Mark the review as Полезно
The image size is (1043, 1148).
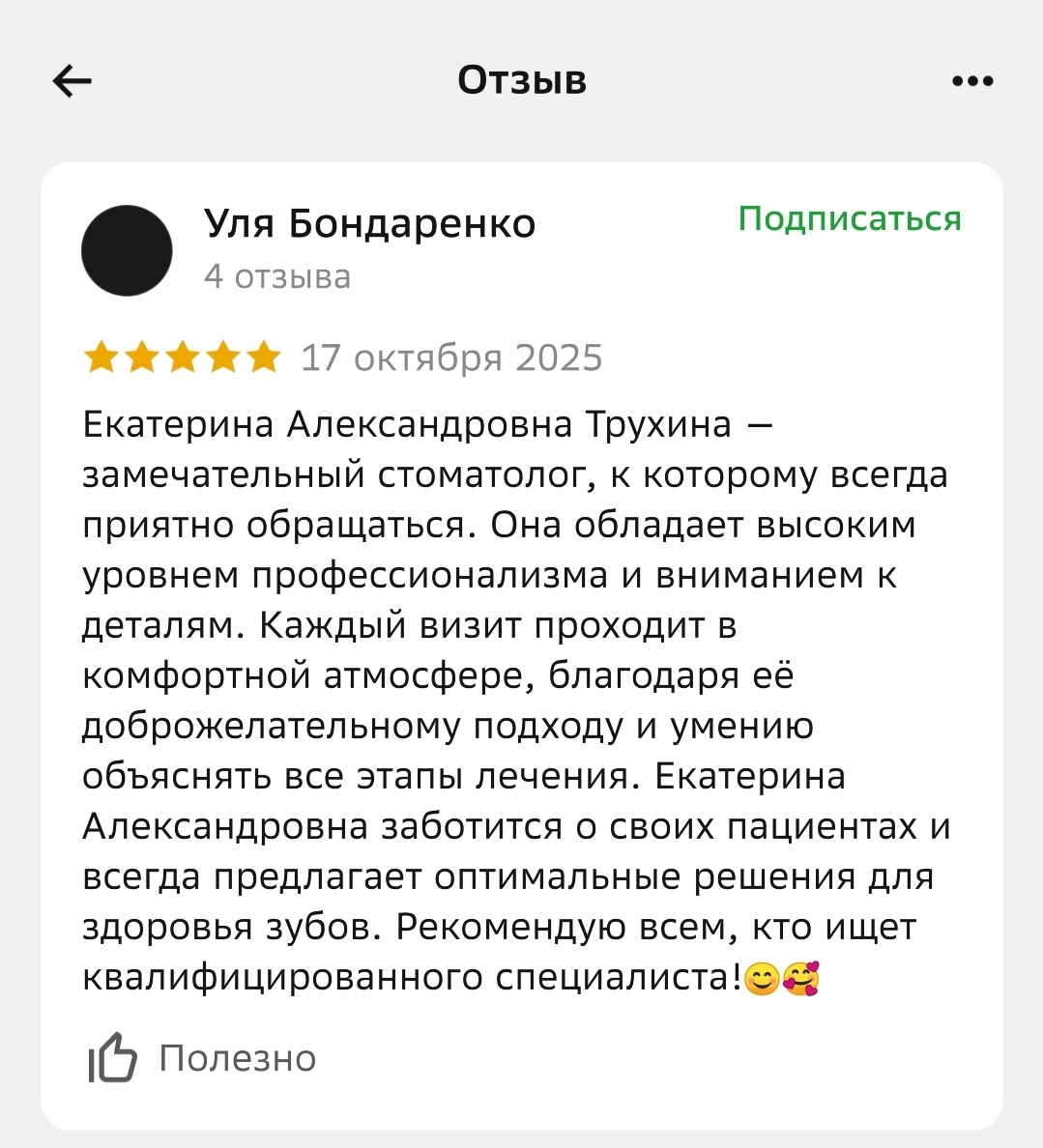pos(203,1058)
